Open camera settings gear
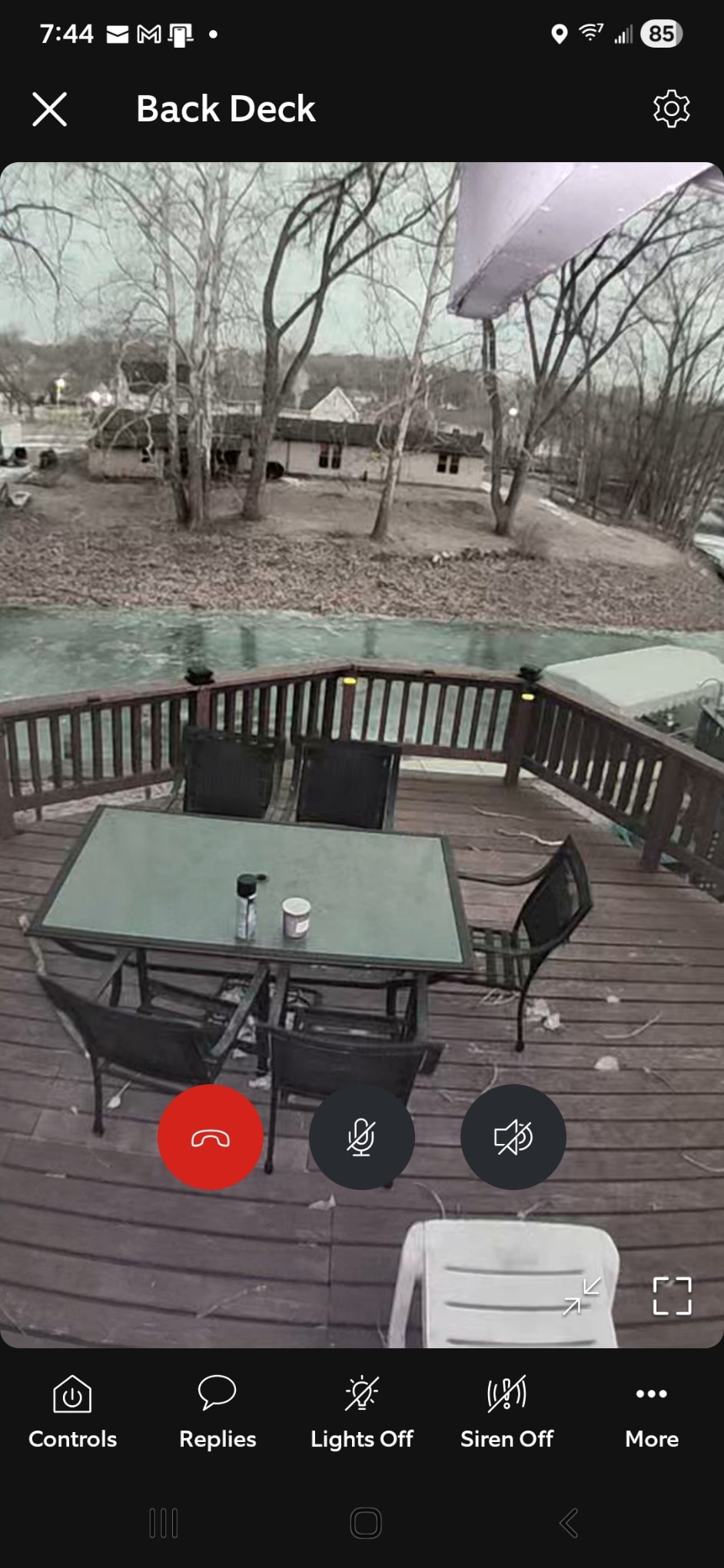 (x=671, y=109)
